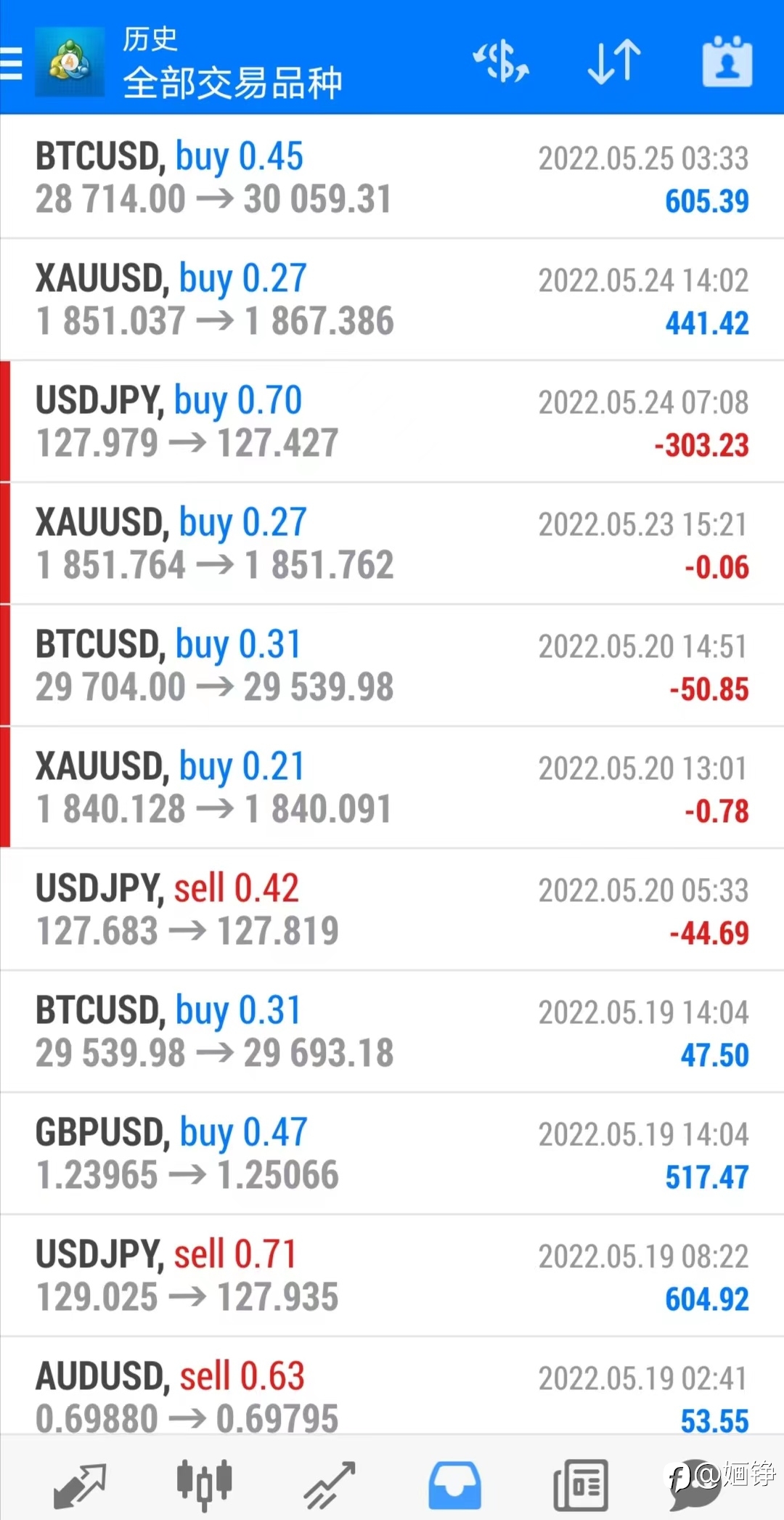Open the sort order arrows
Viewport: 784px width, 1520px height.
[x=614, y=62]
